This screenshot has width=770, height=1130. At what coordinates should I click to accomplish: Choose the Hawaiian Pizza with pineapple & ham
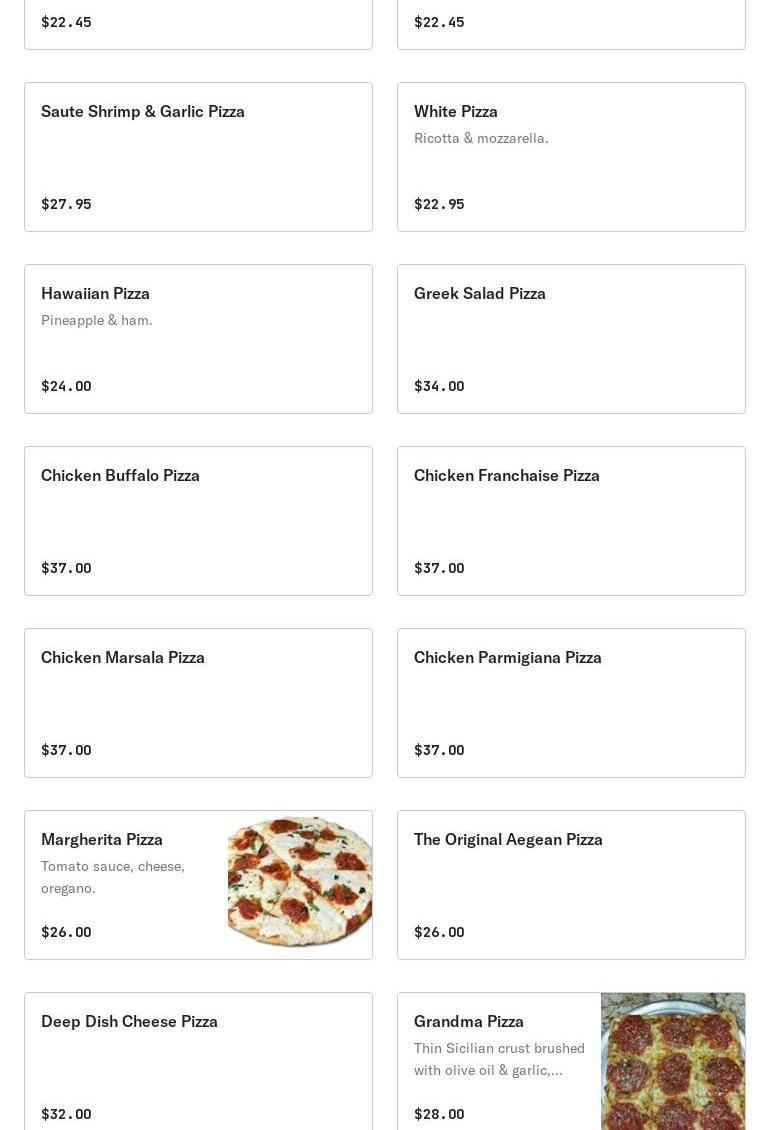tap(198, 339)
